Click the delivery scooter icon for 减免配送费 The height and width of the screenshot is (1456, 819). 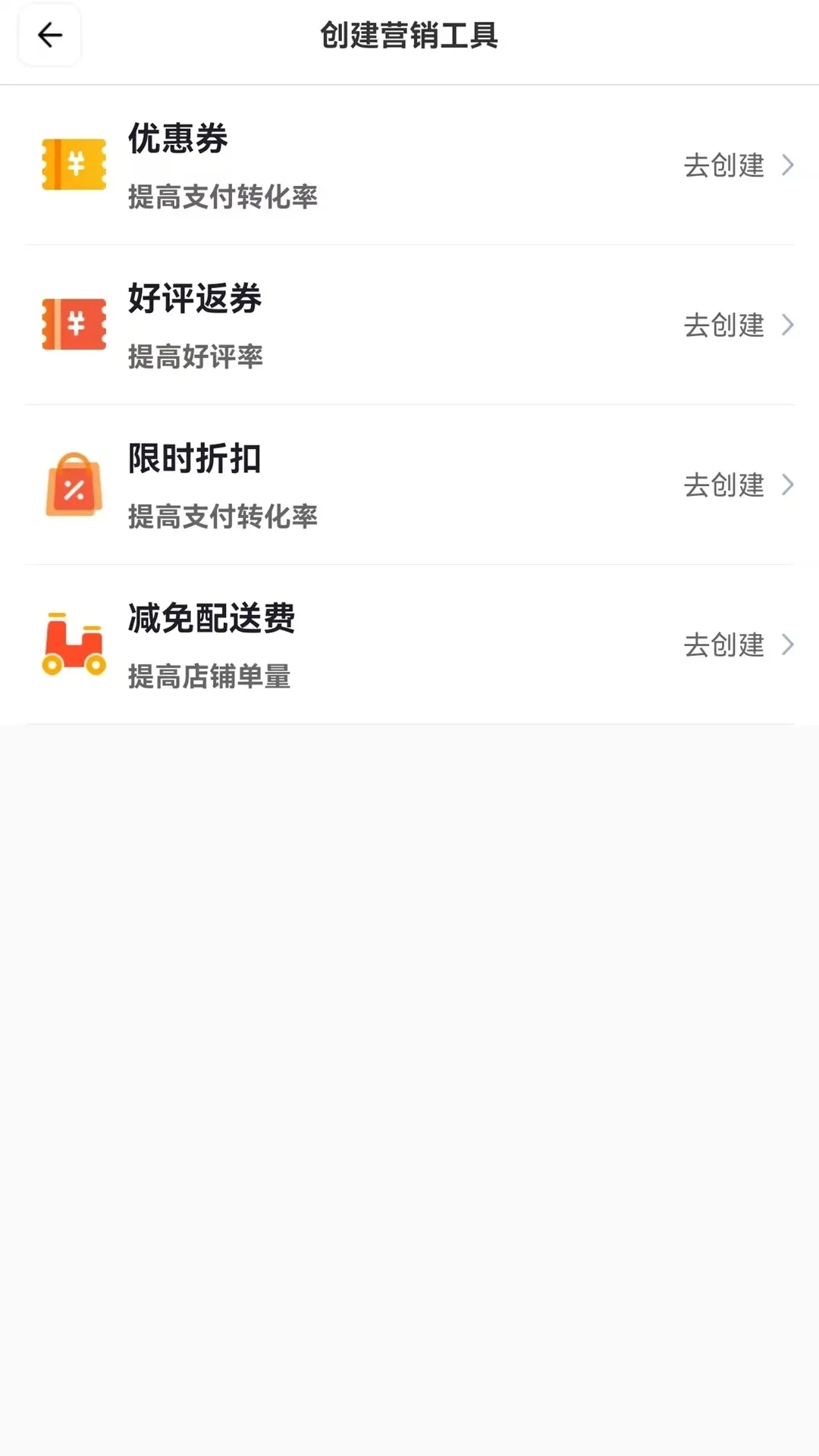(x=74, y=645)
